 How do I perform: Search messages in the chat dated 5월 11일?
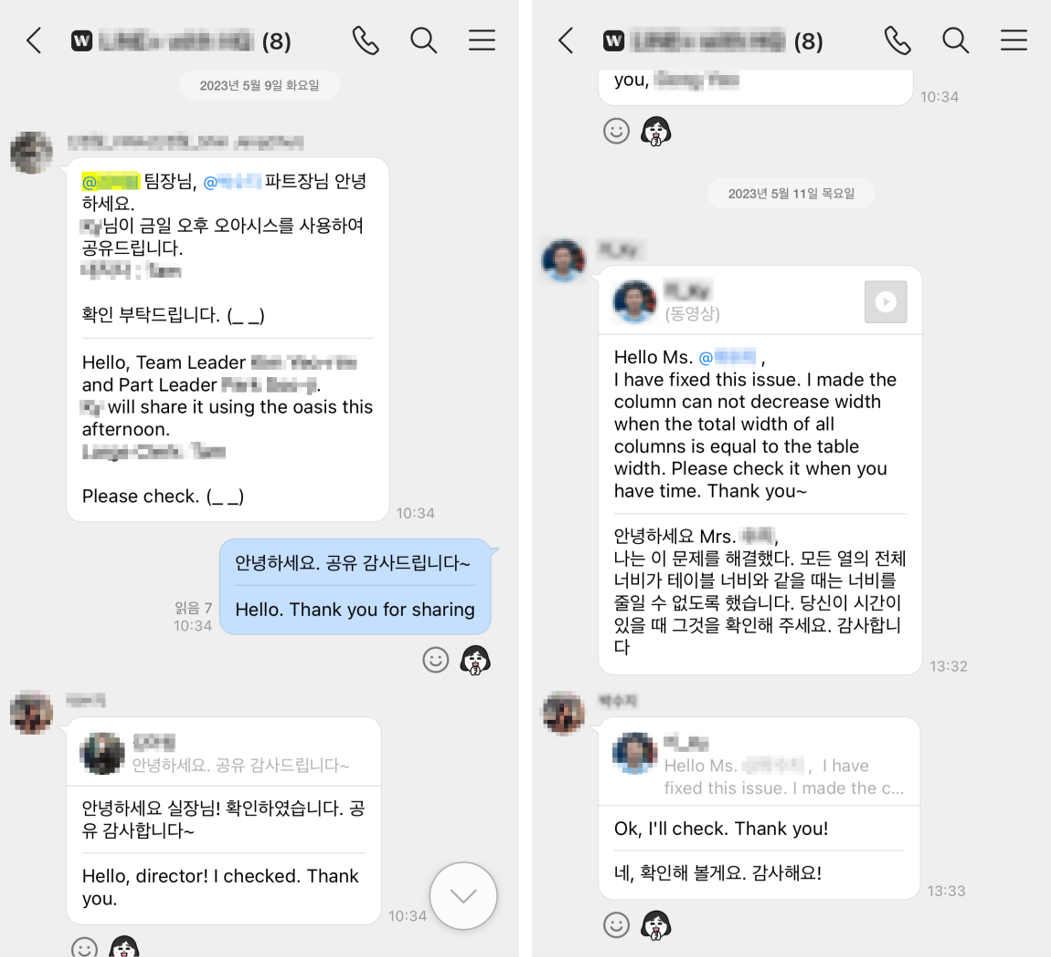955,40
